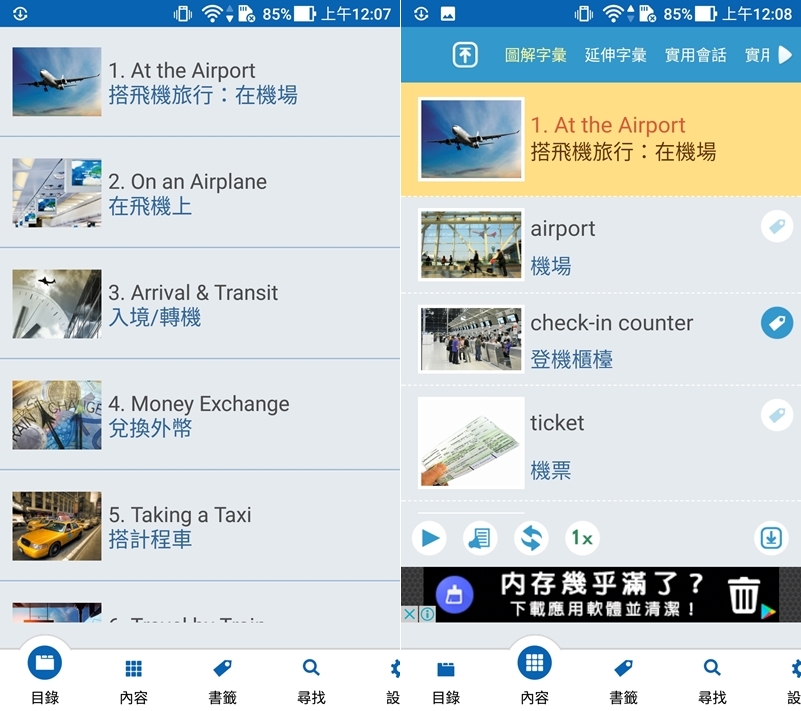Tap the text script icon beside play
Image resolution: width=801 pixels, height=711 pixels.
click(481, 538)
